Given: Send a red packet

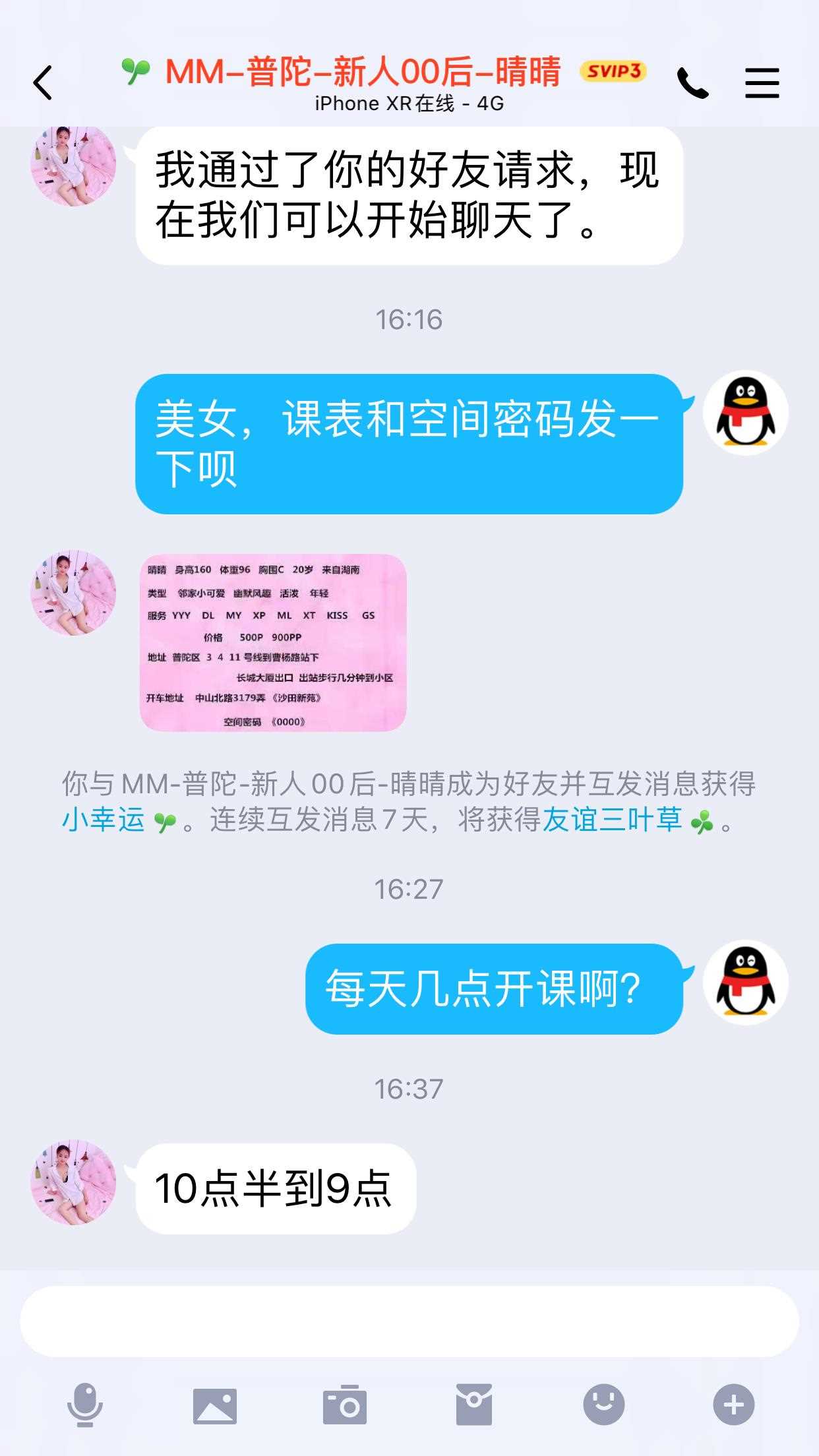Looking at the screenshot, I should [473, 1405].
